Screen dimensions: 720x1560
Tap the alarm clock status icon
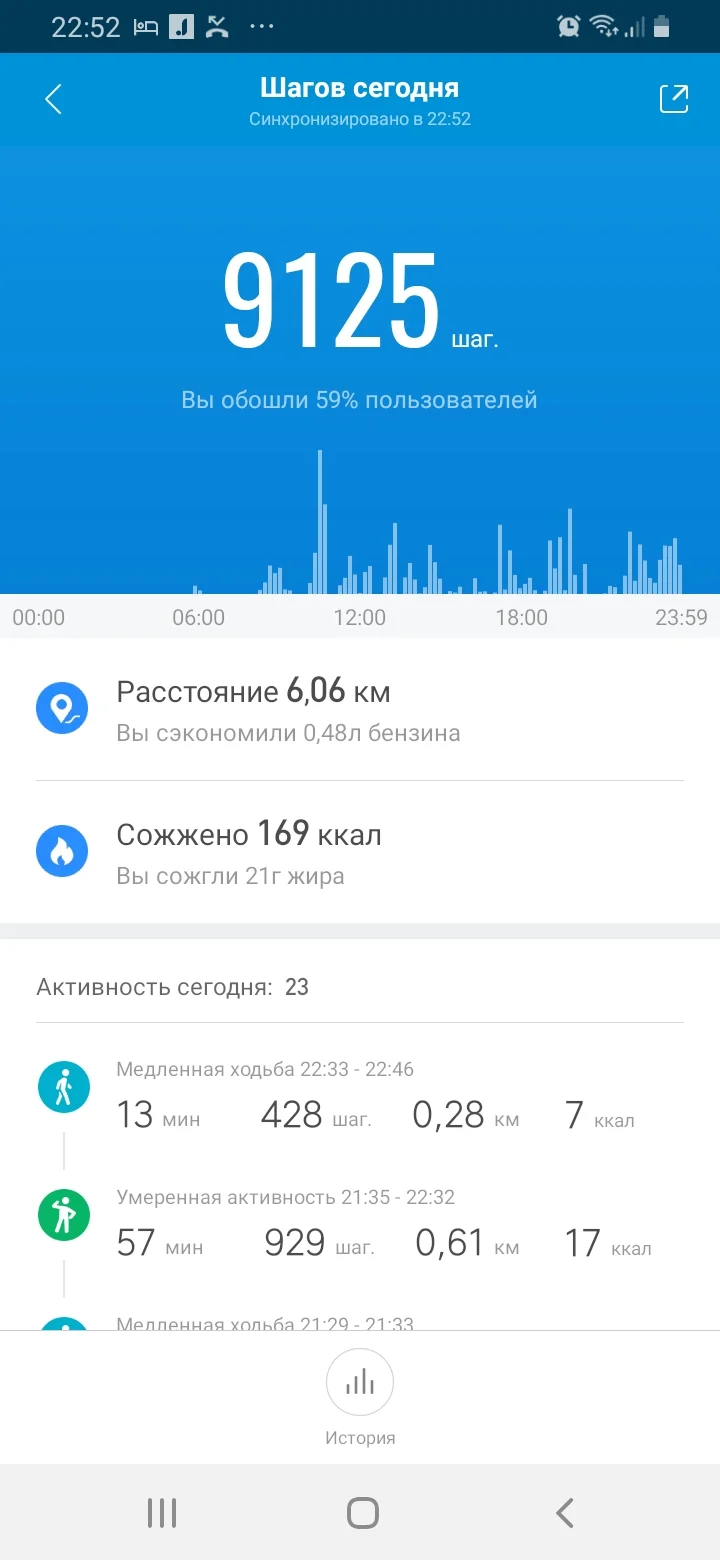(568, 25)
